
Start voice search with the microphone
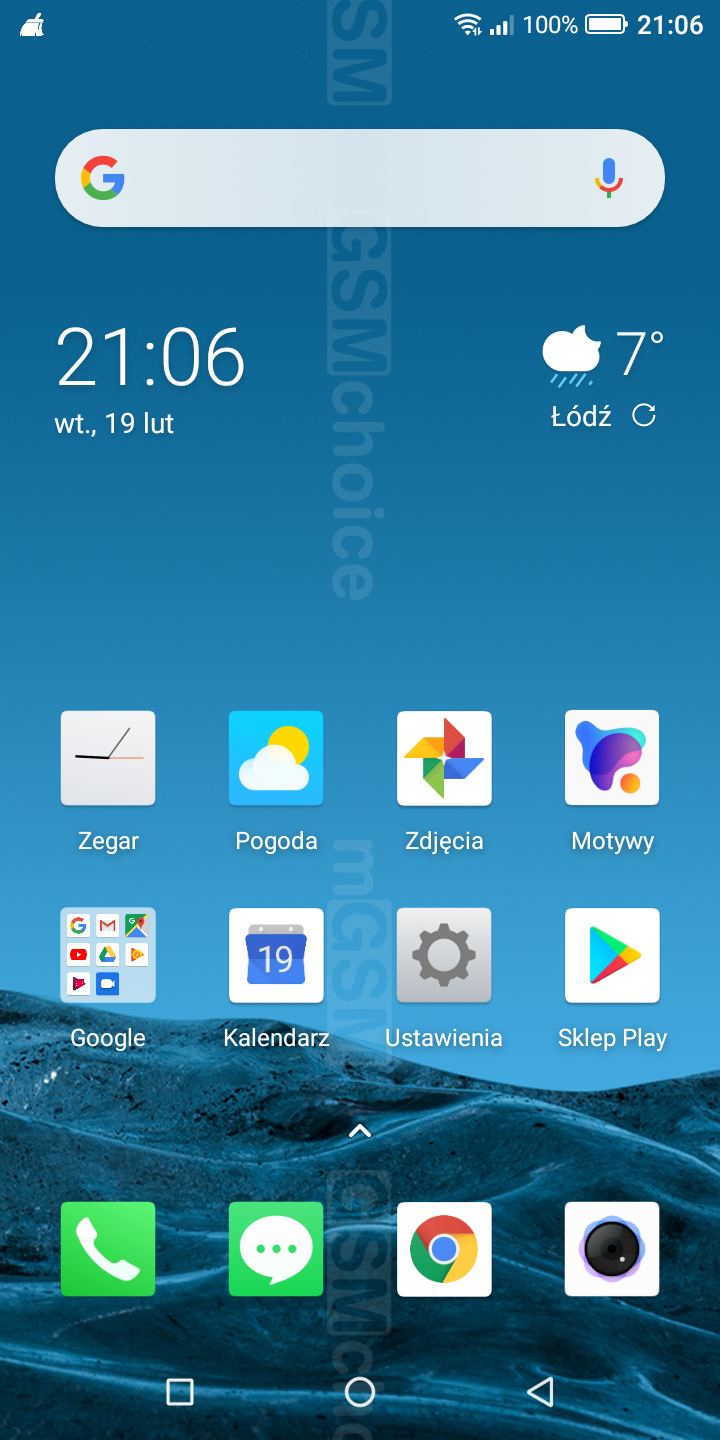608,179
